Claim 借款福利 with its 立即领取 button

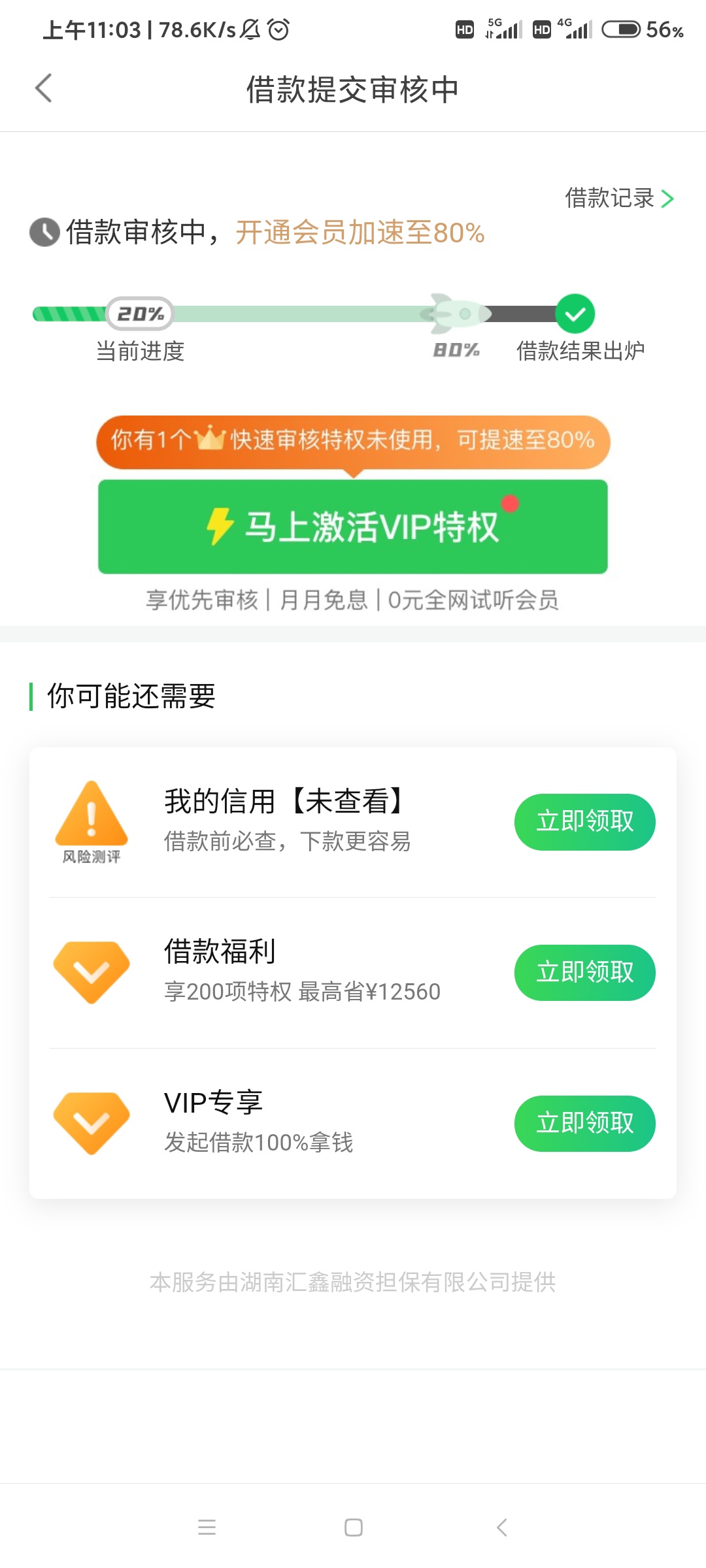pyautogui.click(x=585, y=973)
